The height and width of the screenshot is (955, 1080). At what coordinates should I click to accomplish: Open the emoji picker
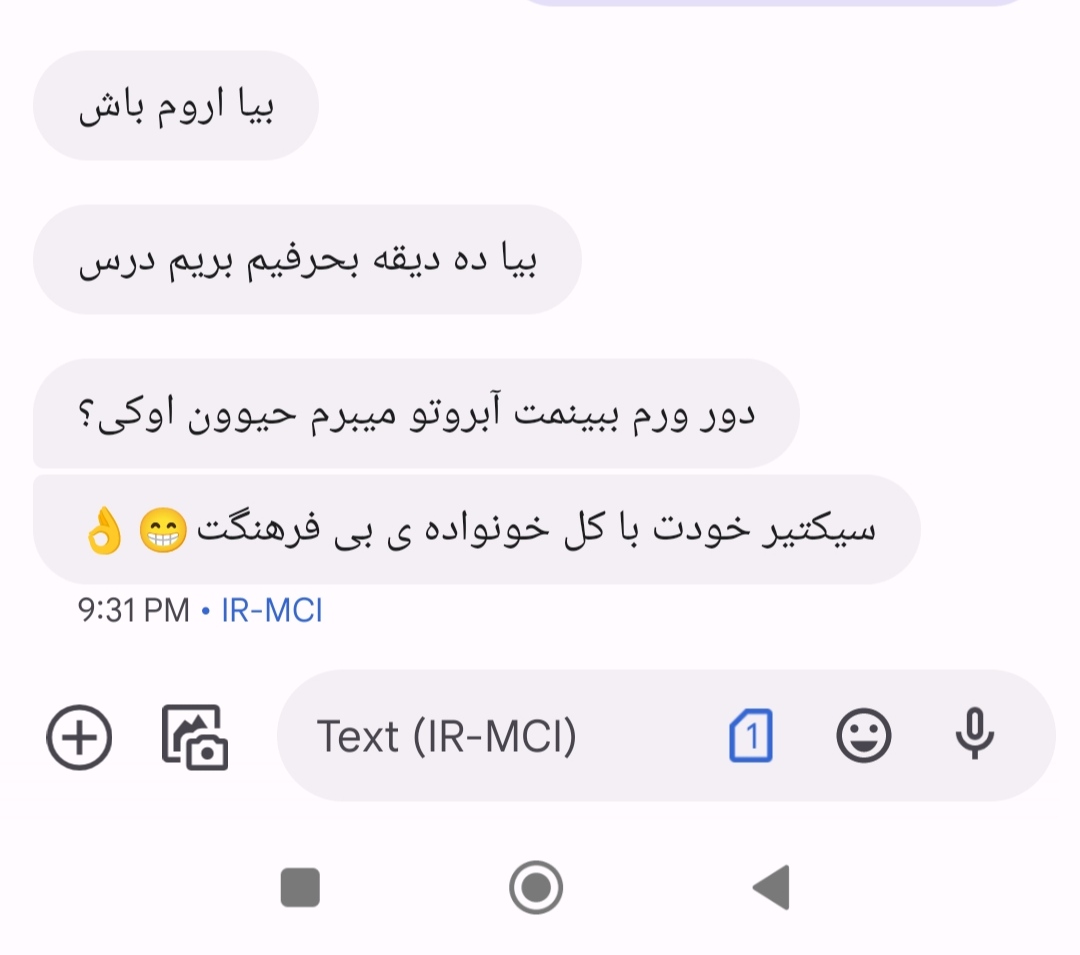point(863,737)
